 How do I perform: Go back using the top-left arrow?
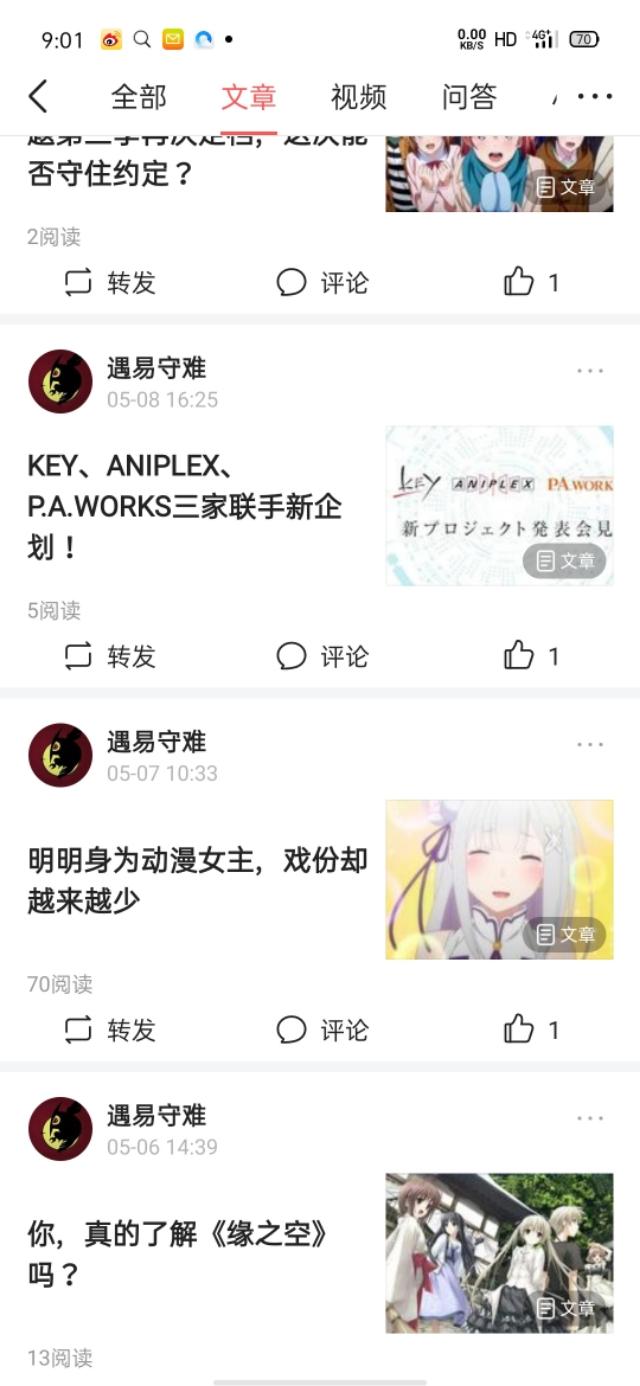[x=38, y=97]
